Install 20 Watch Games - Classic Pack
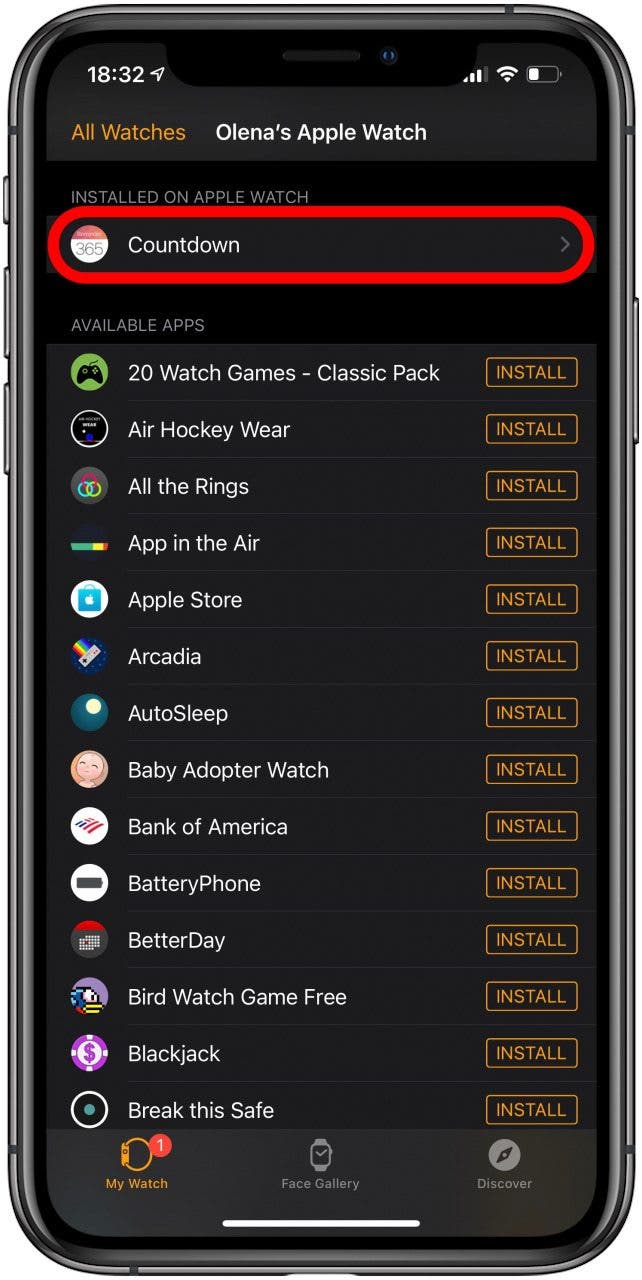 (x=531, y=373)
